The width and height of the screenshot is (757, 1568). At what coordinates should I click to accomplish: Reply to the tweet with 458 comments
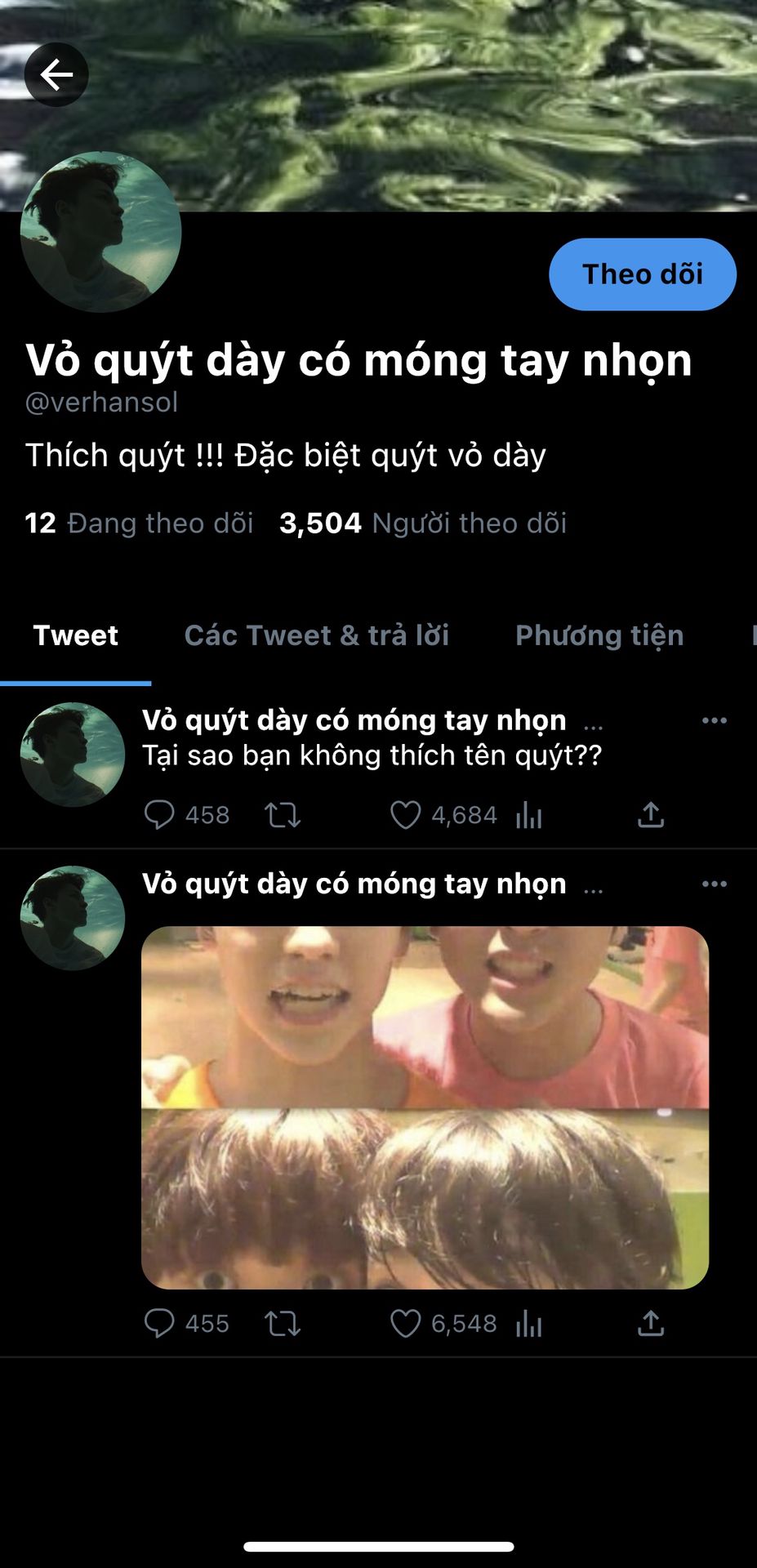159,815
